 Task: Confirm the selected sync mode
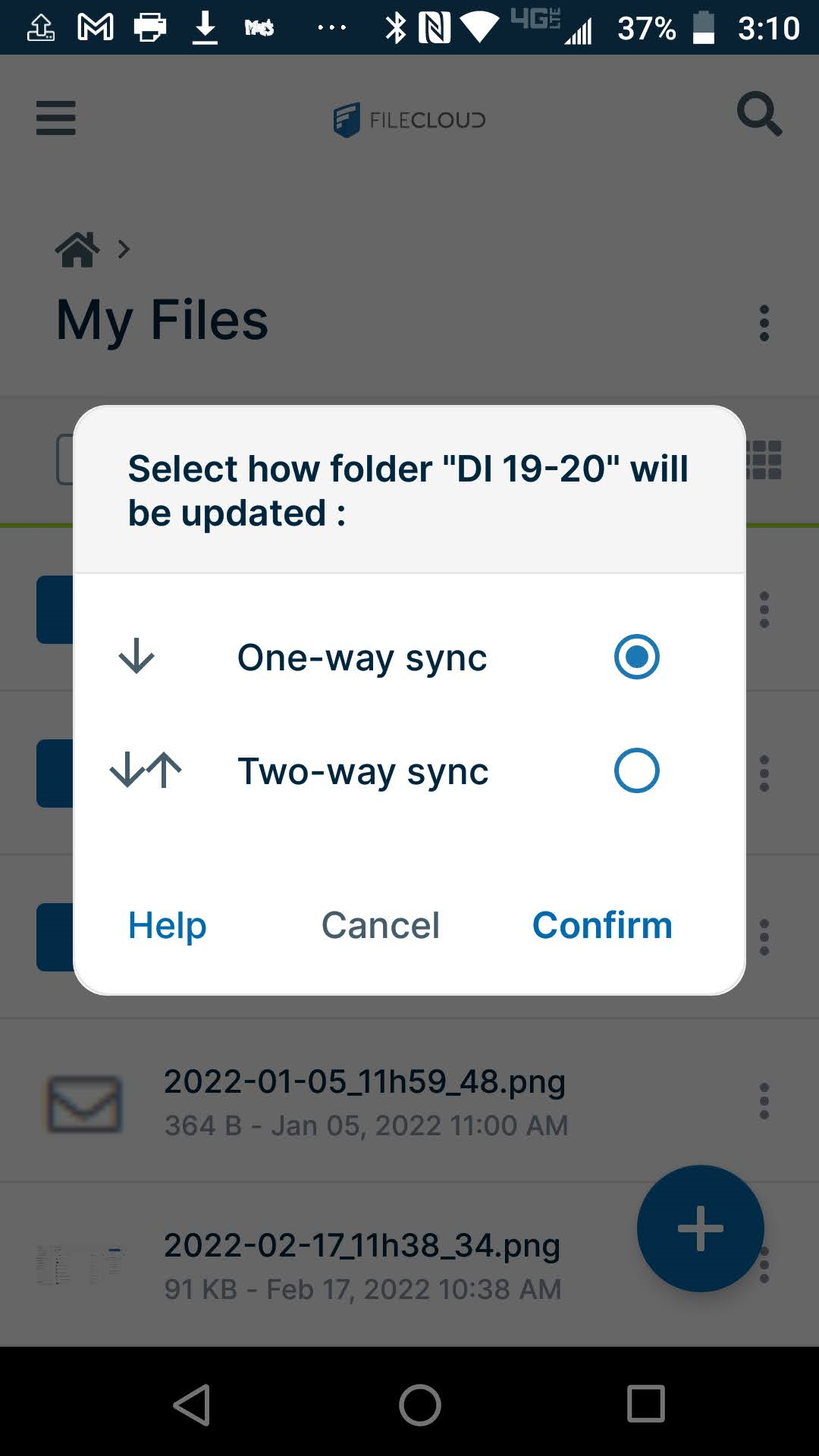602,925
